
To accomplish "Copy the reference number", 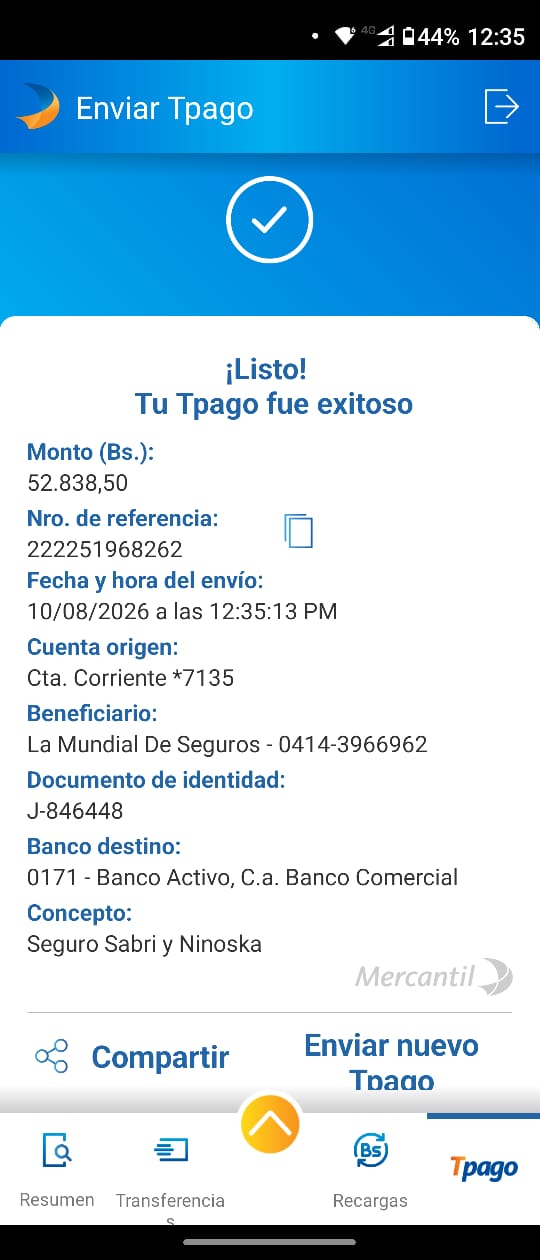I will coord(299,531).
